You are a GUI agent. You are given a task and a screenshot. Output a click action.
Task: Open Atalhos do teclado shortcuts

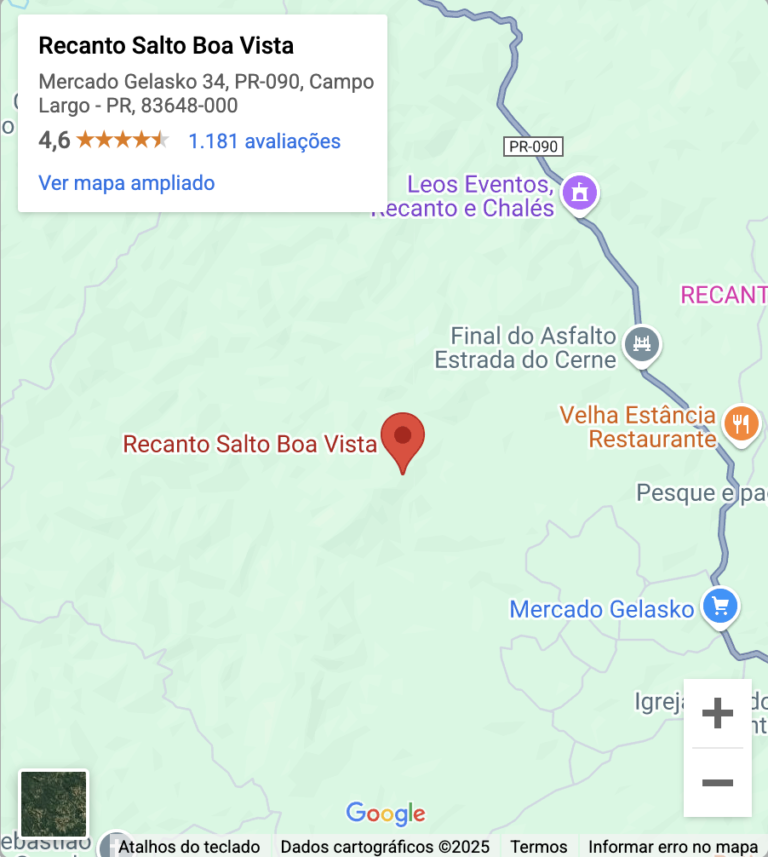pyautogui.click(x=189, y=847)
